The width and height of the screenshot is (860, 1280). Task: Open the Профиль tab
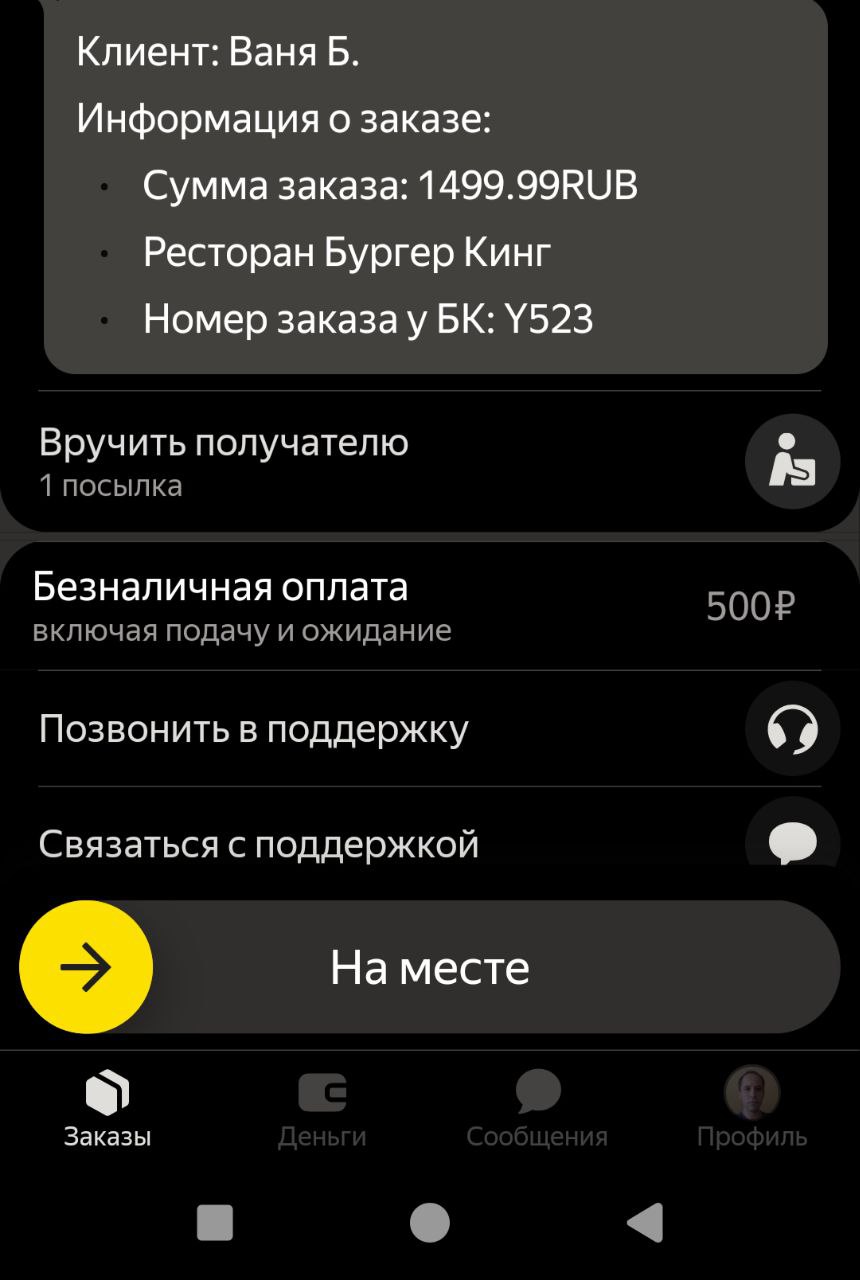click(752, 1110)
